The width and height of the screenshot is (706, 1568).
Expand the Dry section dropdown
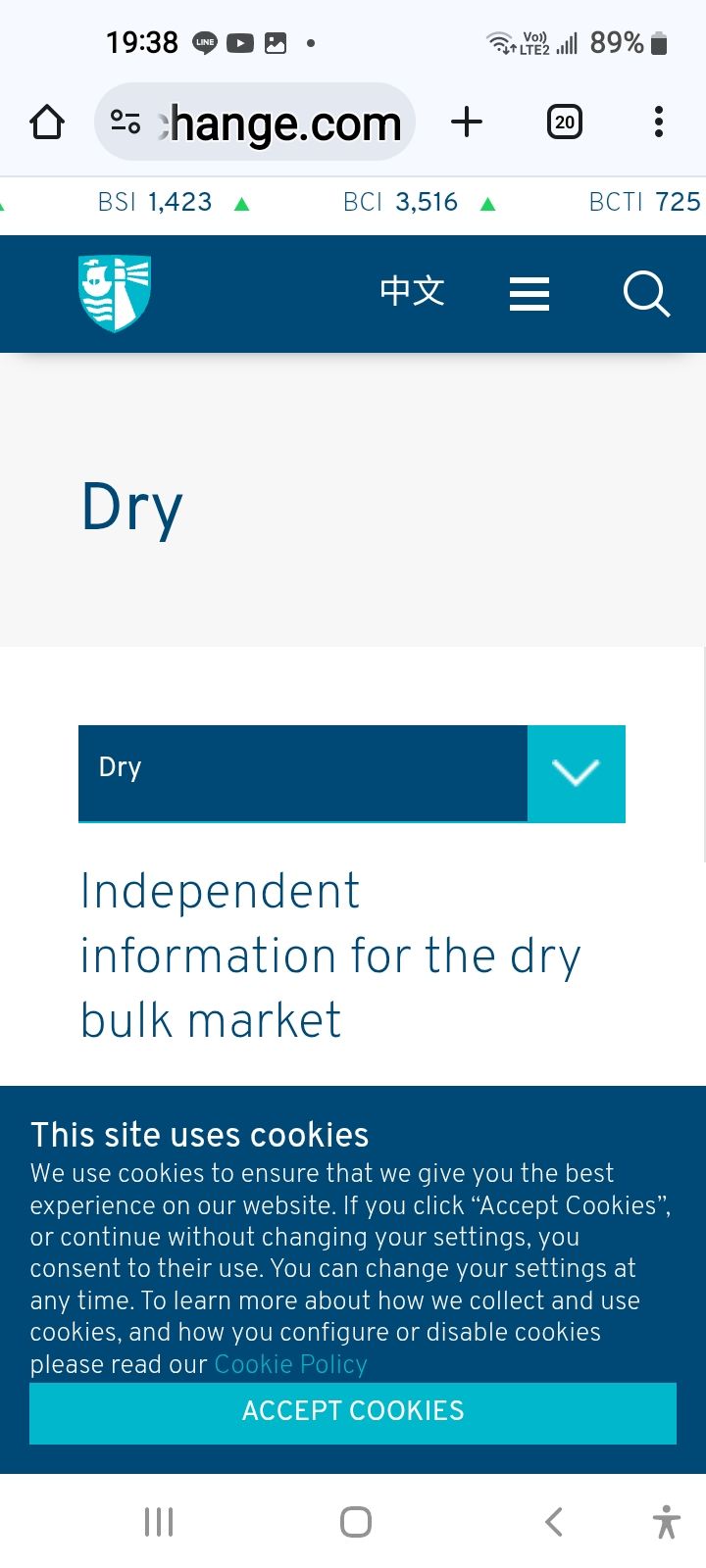(576, 773)
